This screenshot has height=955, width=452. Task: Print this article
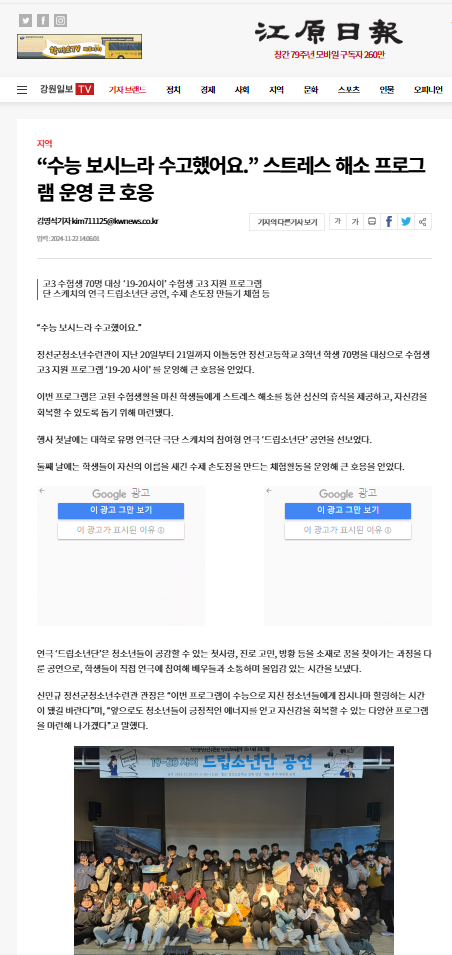pos(372,222)
